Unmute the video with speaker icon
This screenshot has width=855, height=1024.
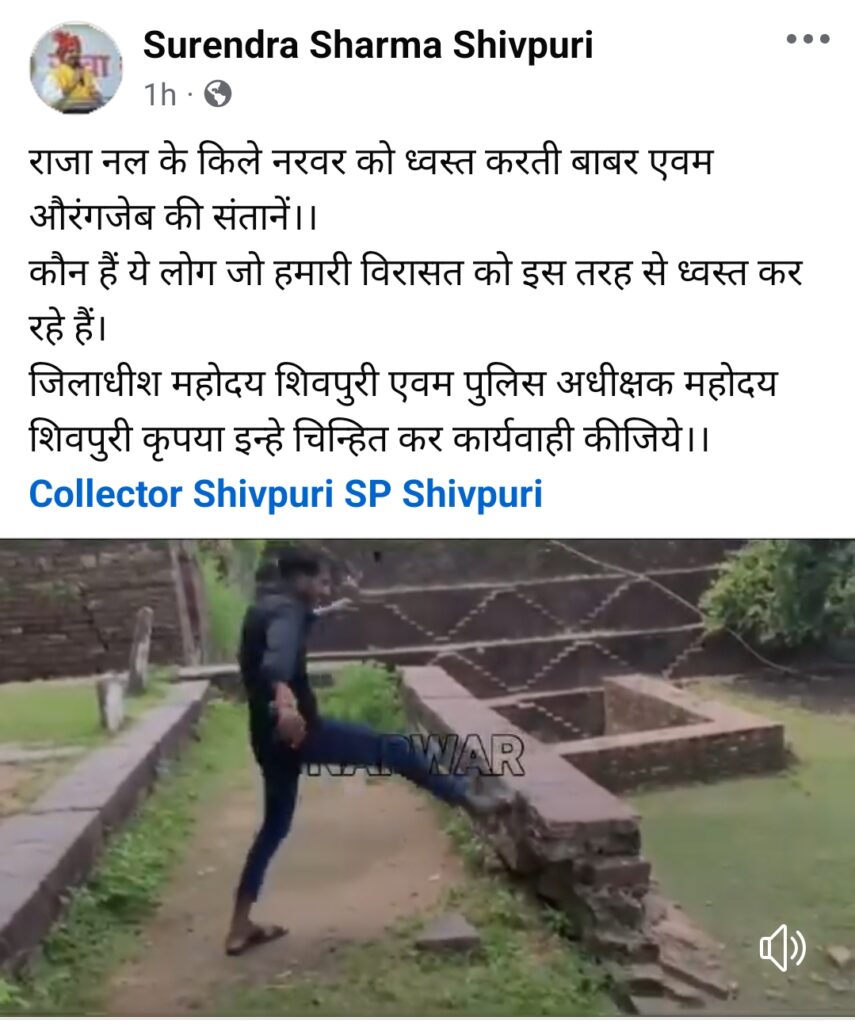[782, 946]
